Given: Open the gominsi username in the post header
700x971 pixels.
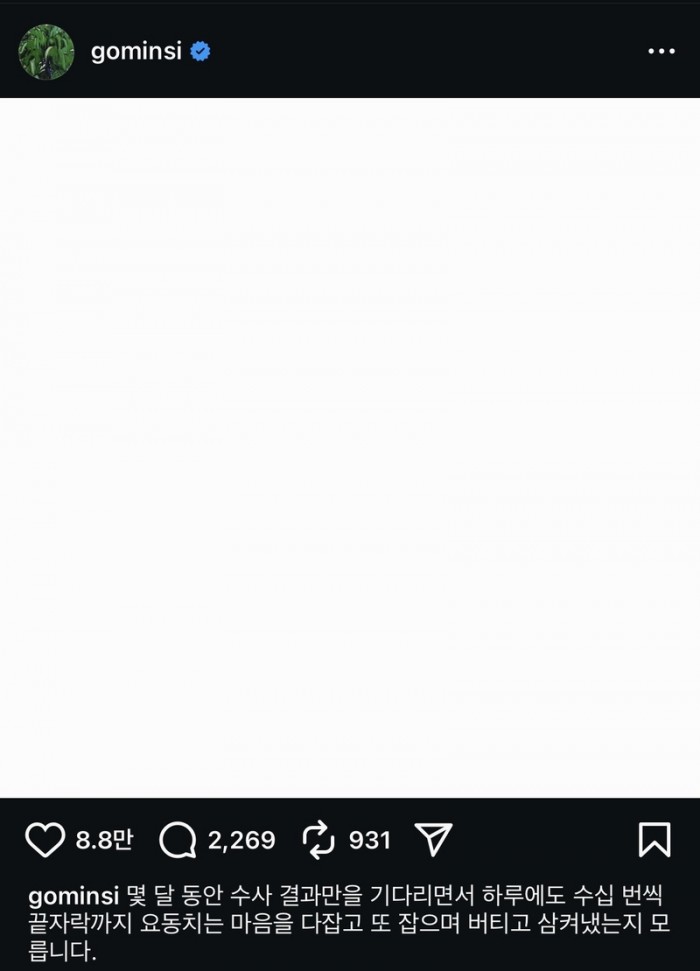Looking at the screenshot, I should point(136,52).
